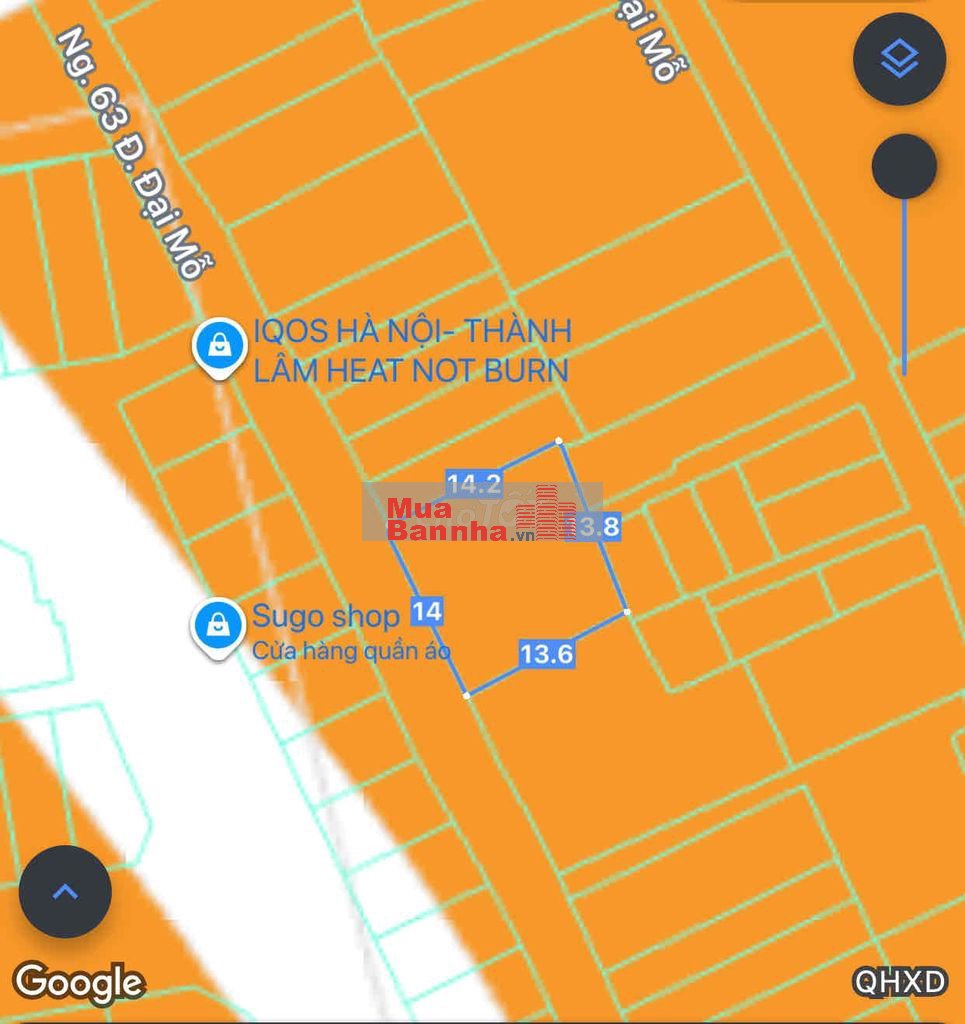Expand the bottom panel with up arrow

point(65,891)
